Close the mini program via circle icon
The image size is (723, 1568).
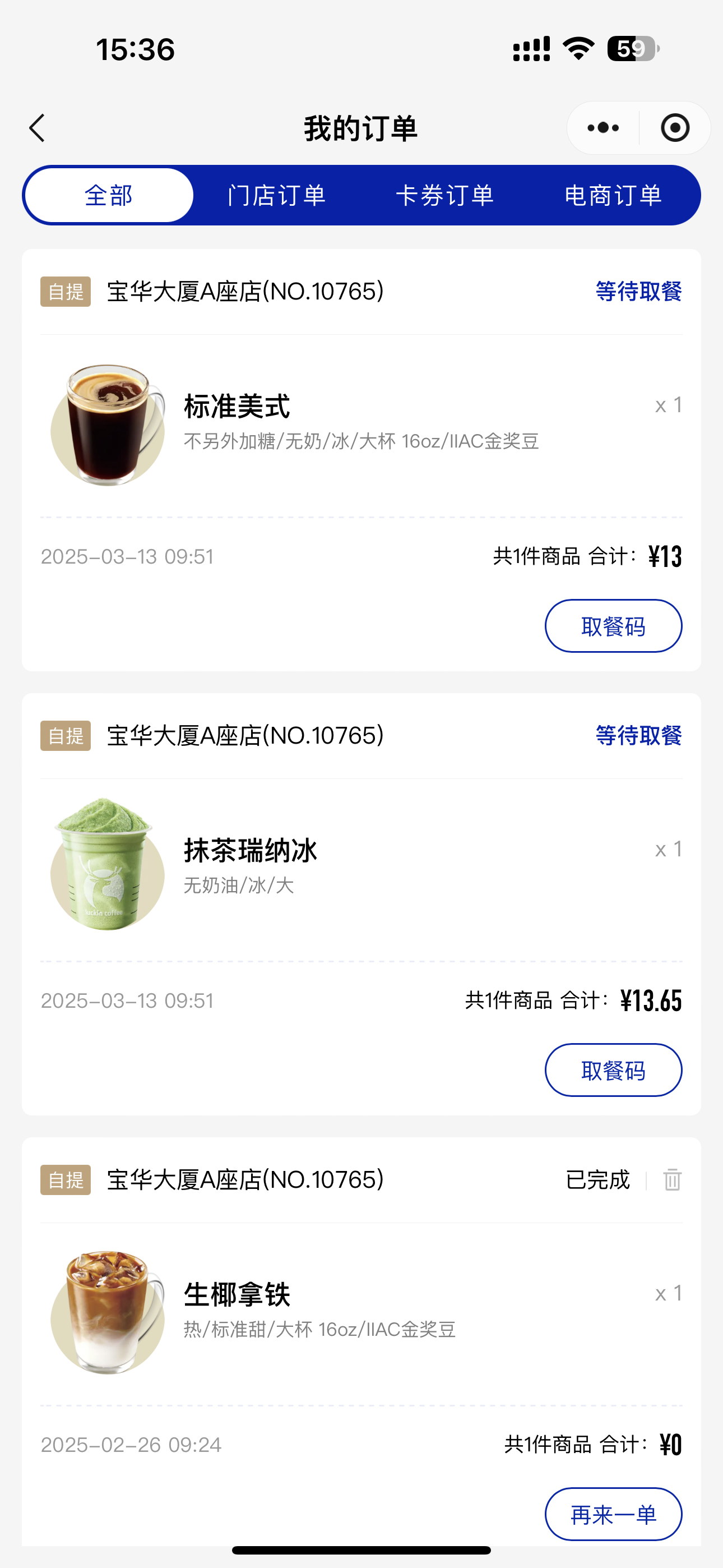click(674, 128)
